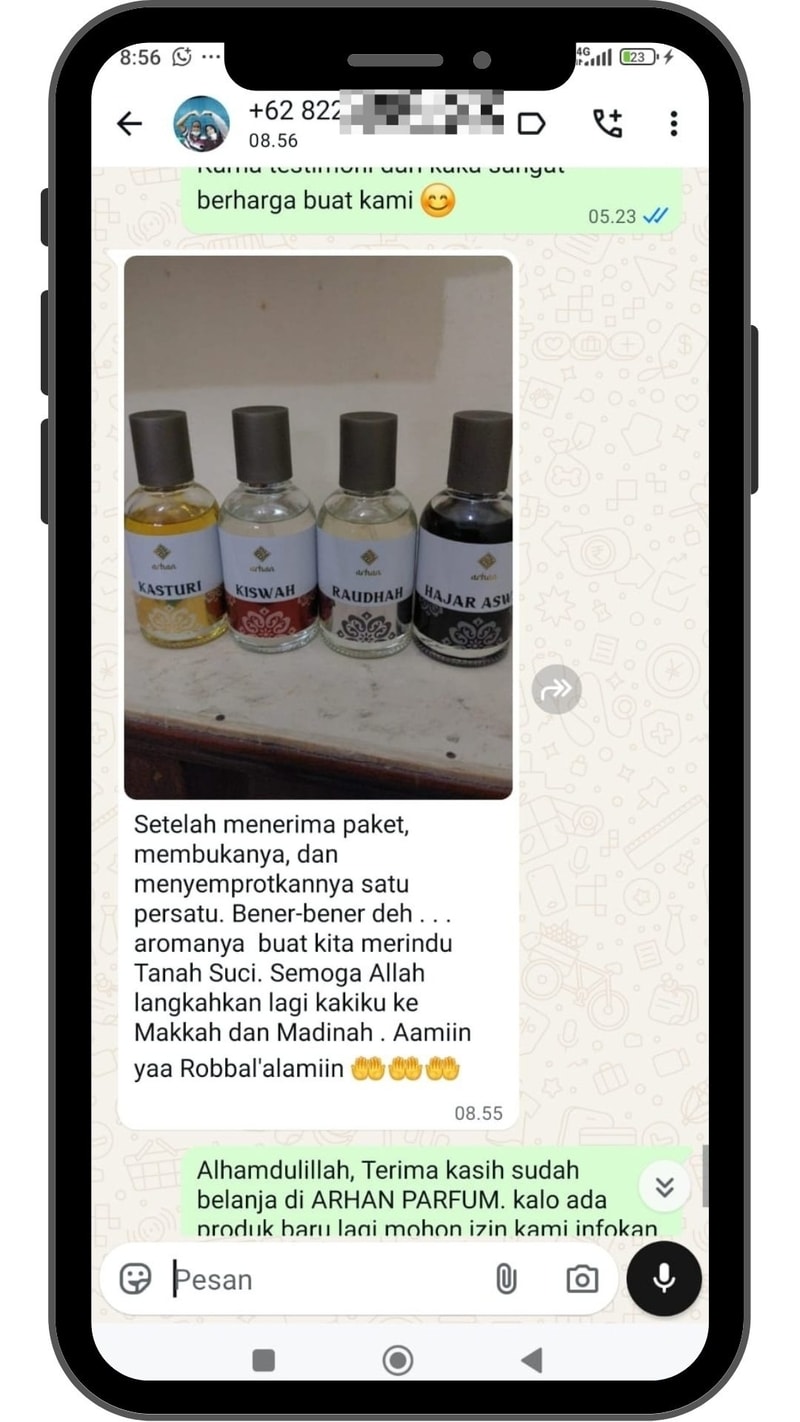Image resolution: width=800 pixels, height=1422 pixels.
Task: Open recent apps from the navigation bar
Action: click(264, 1360)
